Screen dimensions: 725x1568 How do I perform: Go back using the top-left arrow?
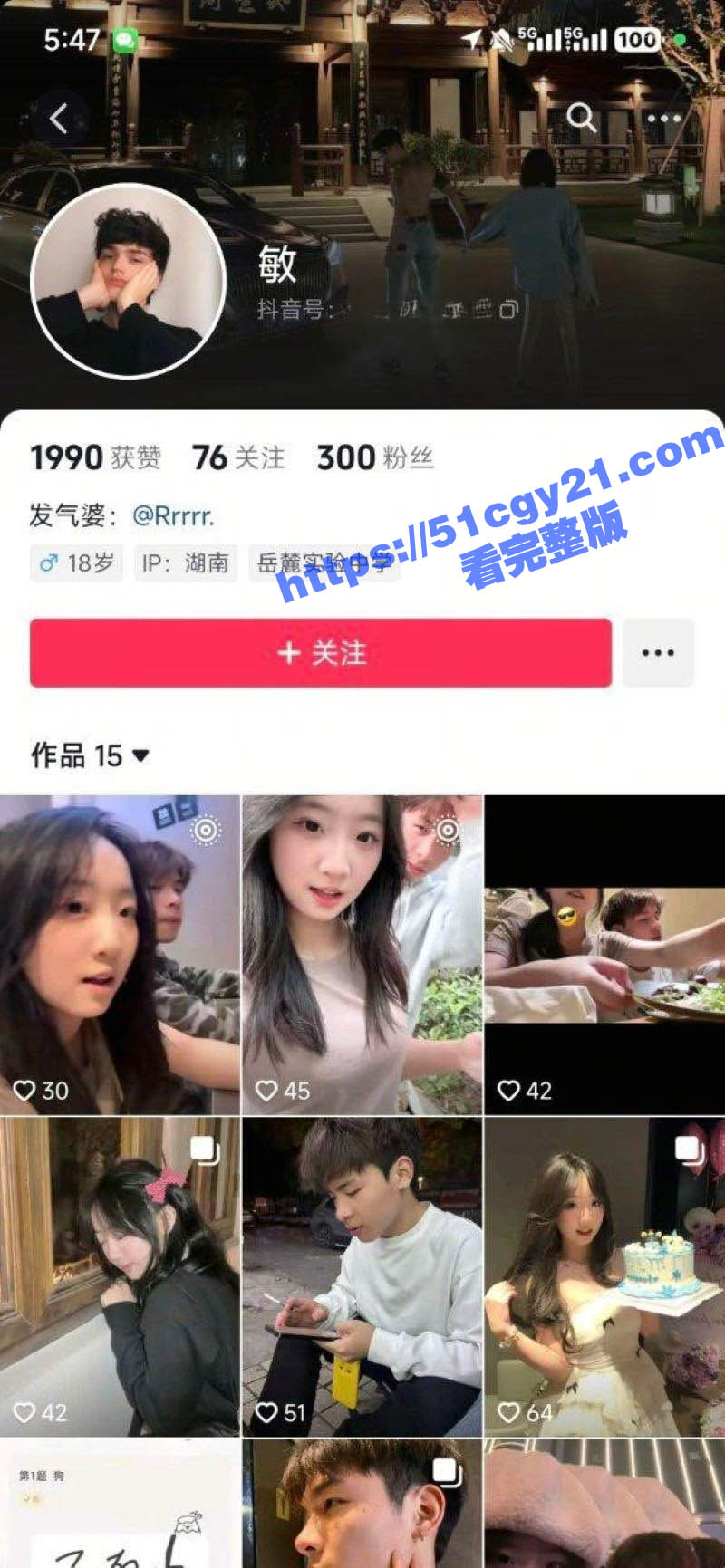coord(59,119)
